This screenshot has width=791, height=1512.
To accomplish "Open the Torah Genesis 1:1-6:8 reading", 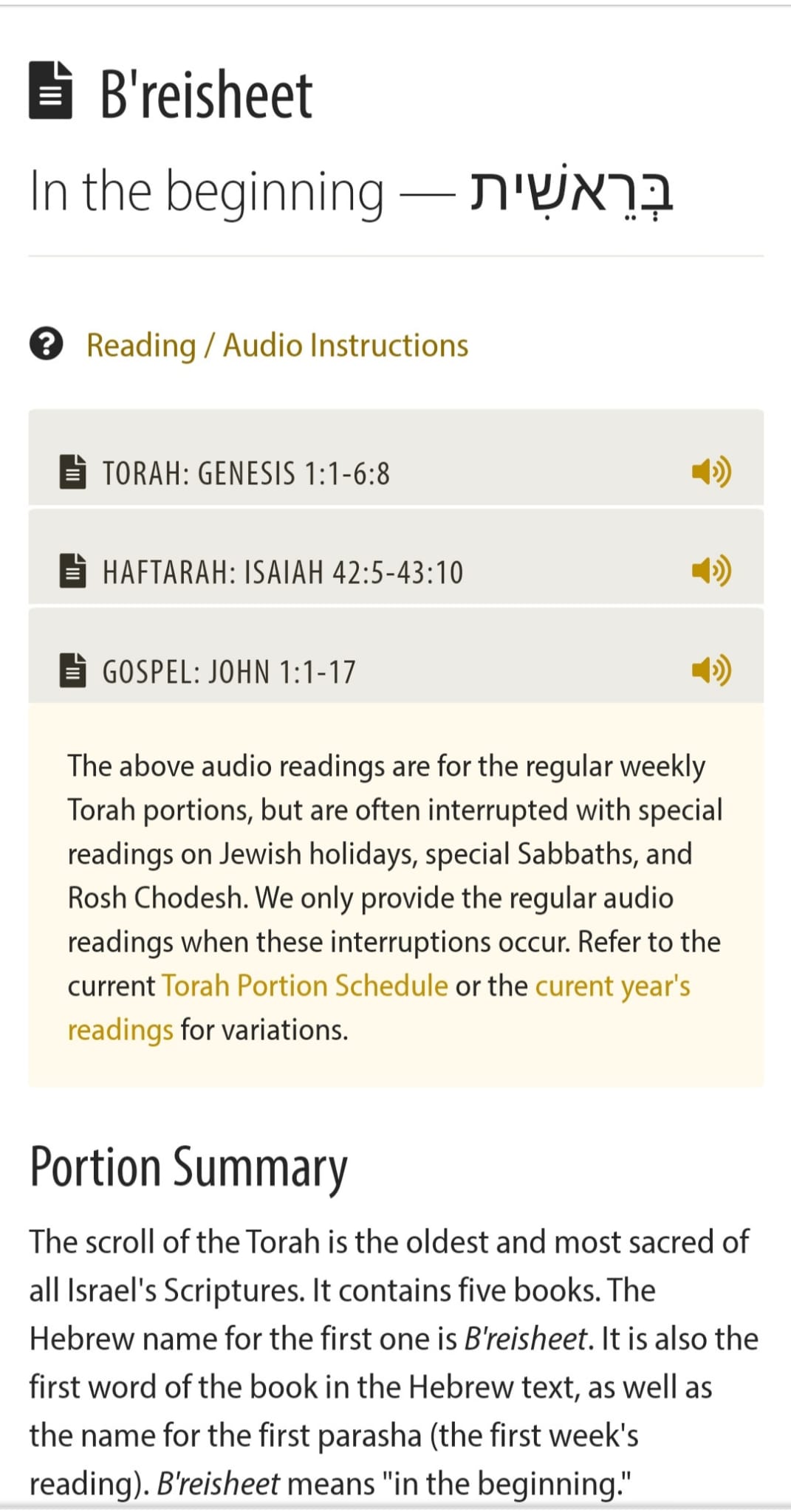I will point(246,473).
